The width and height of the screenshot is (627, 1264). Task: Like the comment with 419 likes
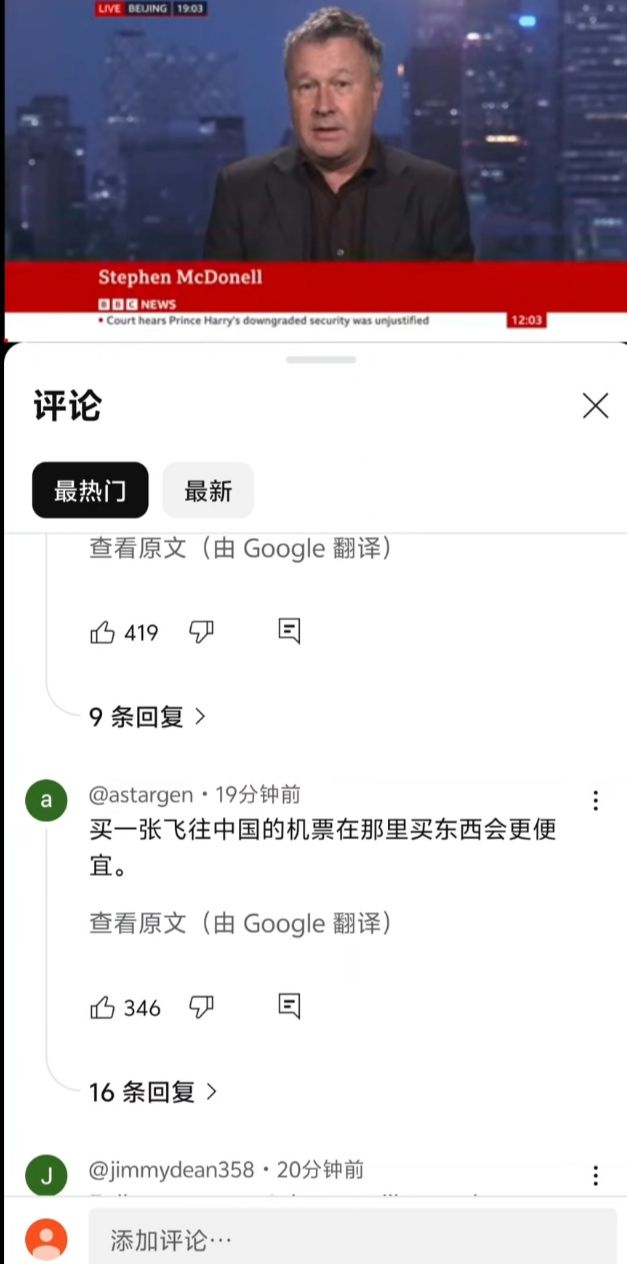tap(103, 632)
